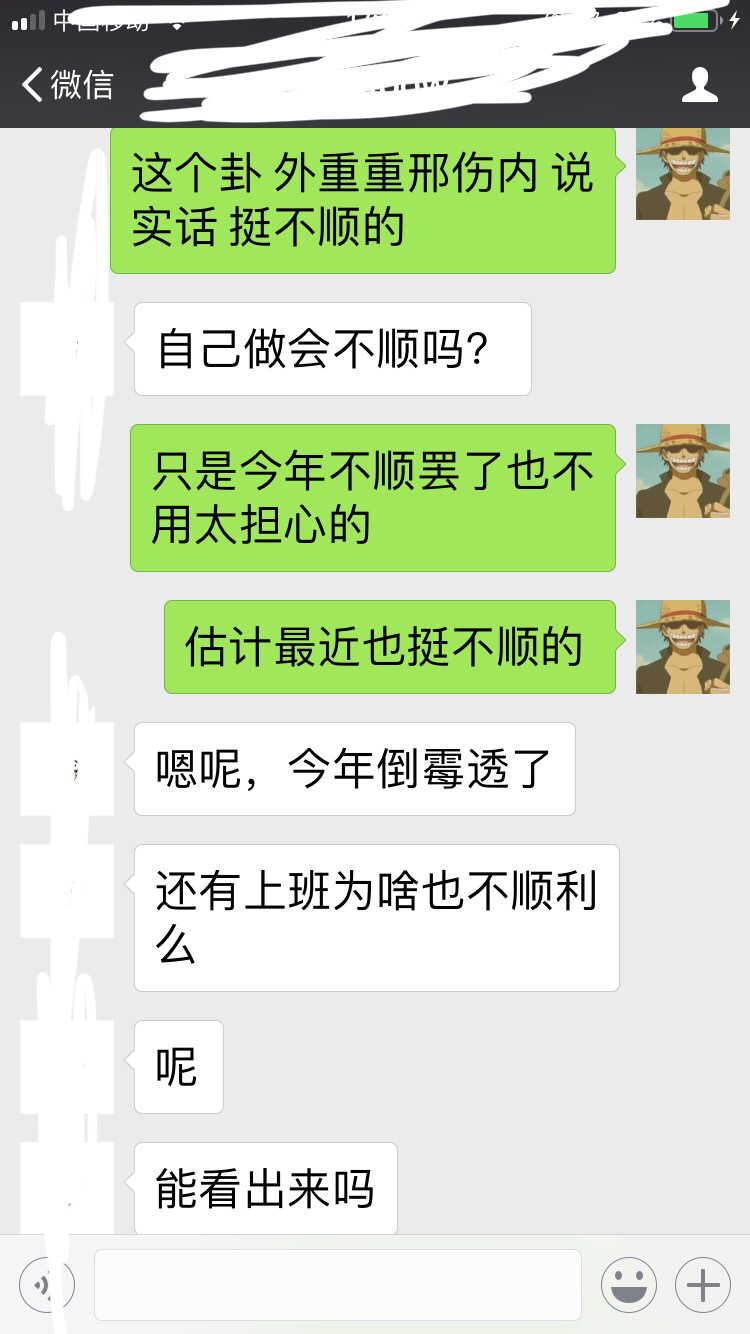
Task: Open the emoji sticker panel
Action: click(x=629, y=1284)
